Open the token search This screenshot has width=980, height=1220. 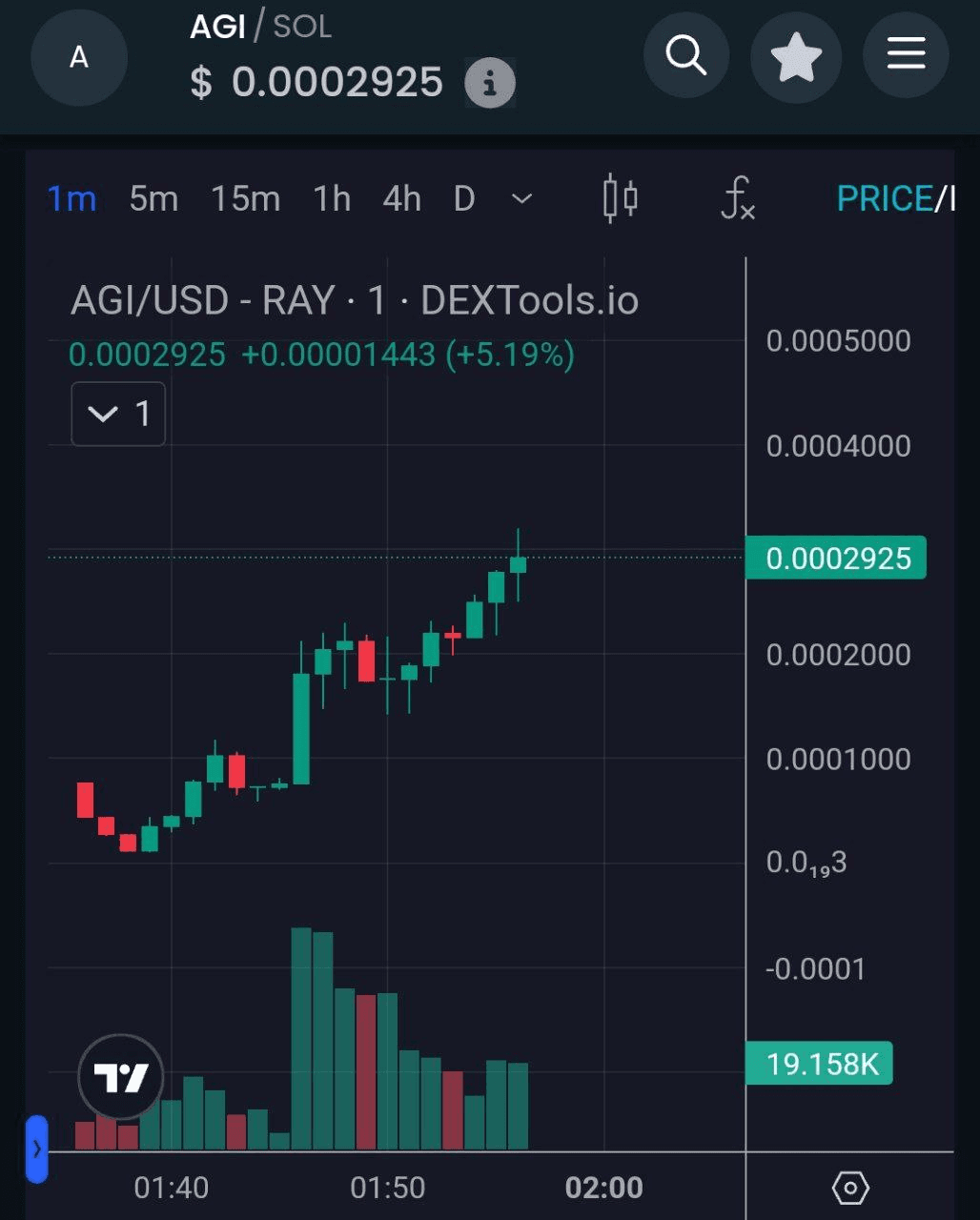point(686,56)
